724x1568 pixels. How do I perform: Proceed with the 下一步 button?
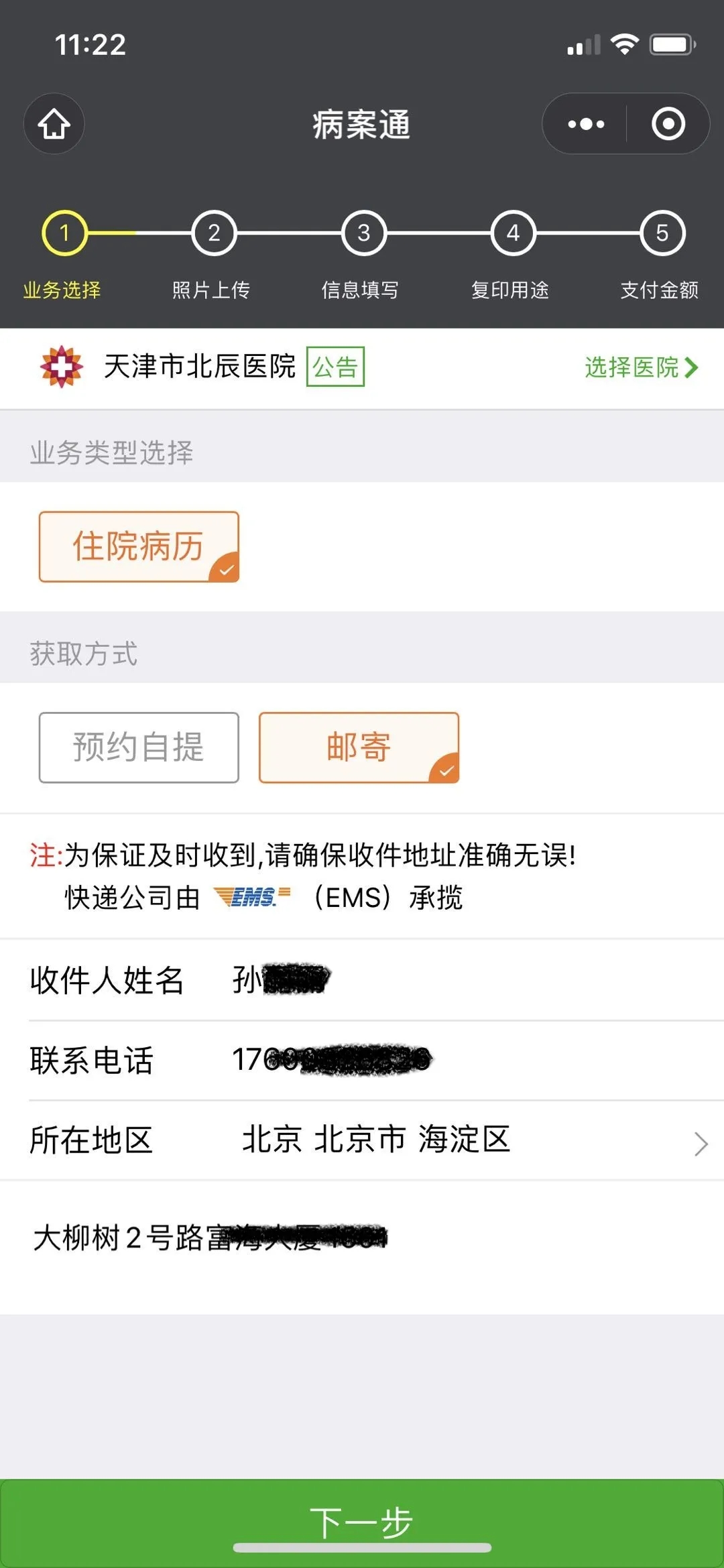coord(362,1523)
